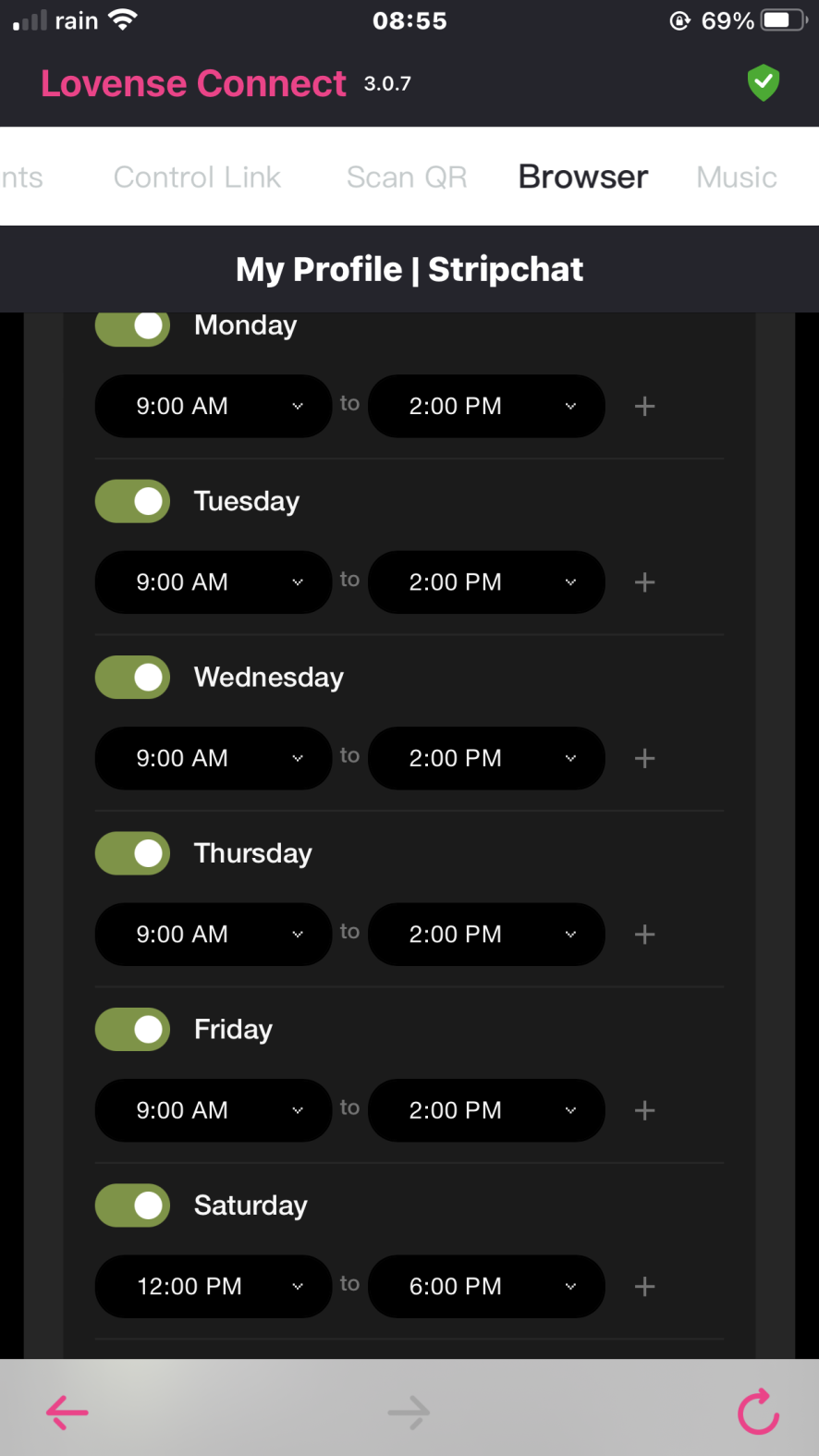Switch to the Control Link tab
Viewport: 819px width, 1456px height.
click(197, 177)
